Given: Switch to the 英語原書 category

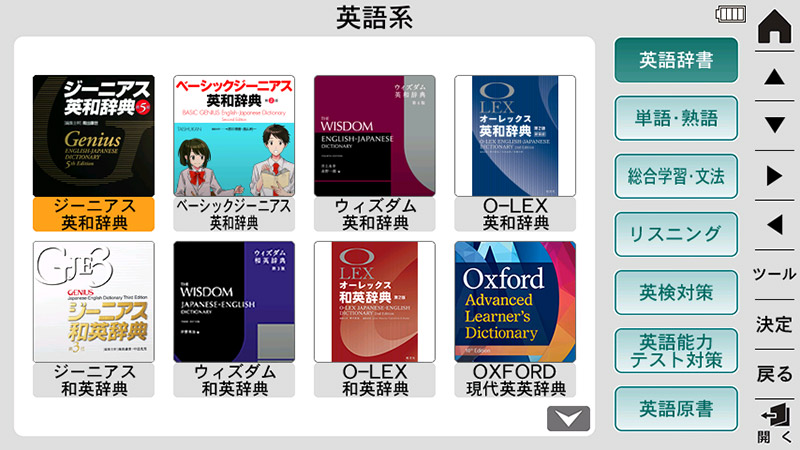Looking at the screenshot, I should (676, 408).
